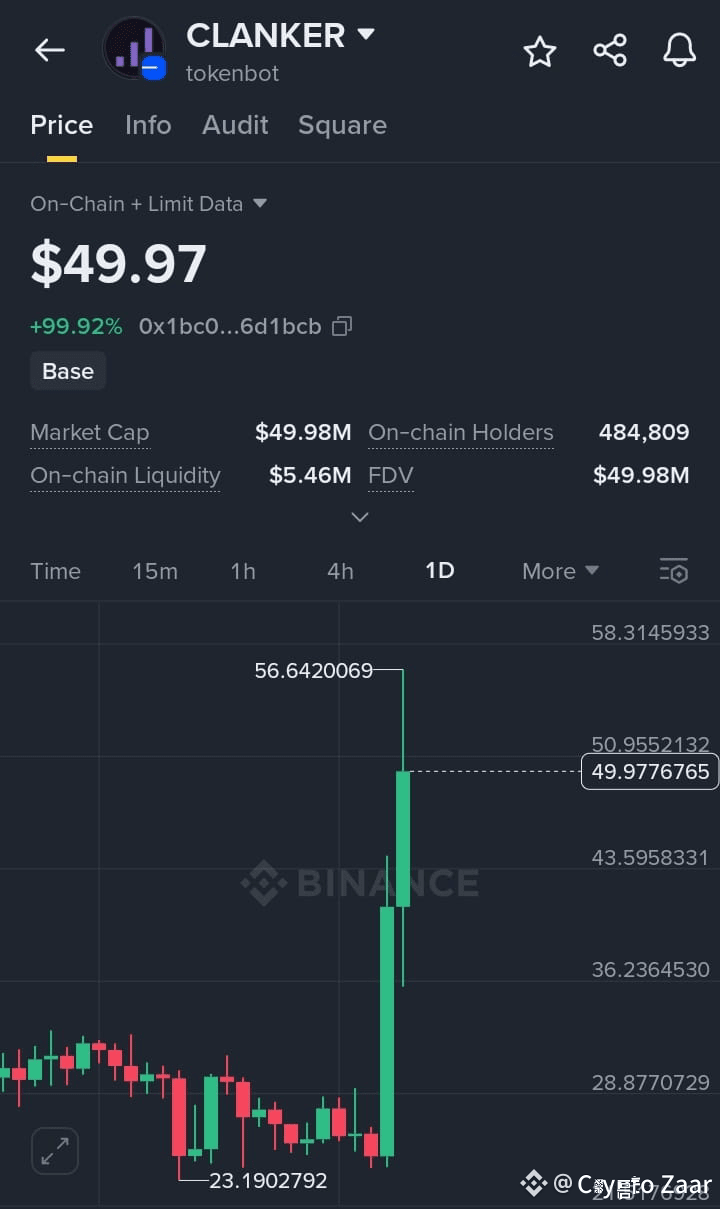Expand the chart to fullscreen
Image resolution: width=720 pixels, height=1209 pixels.
coord(54,1151)
